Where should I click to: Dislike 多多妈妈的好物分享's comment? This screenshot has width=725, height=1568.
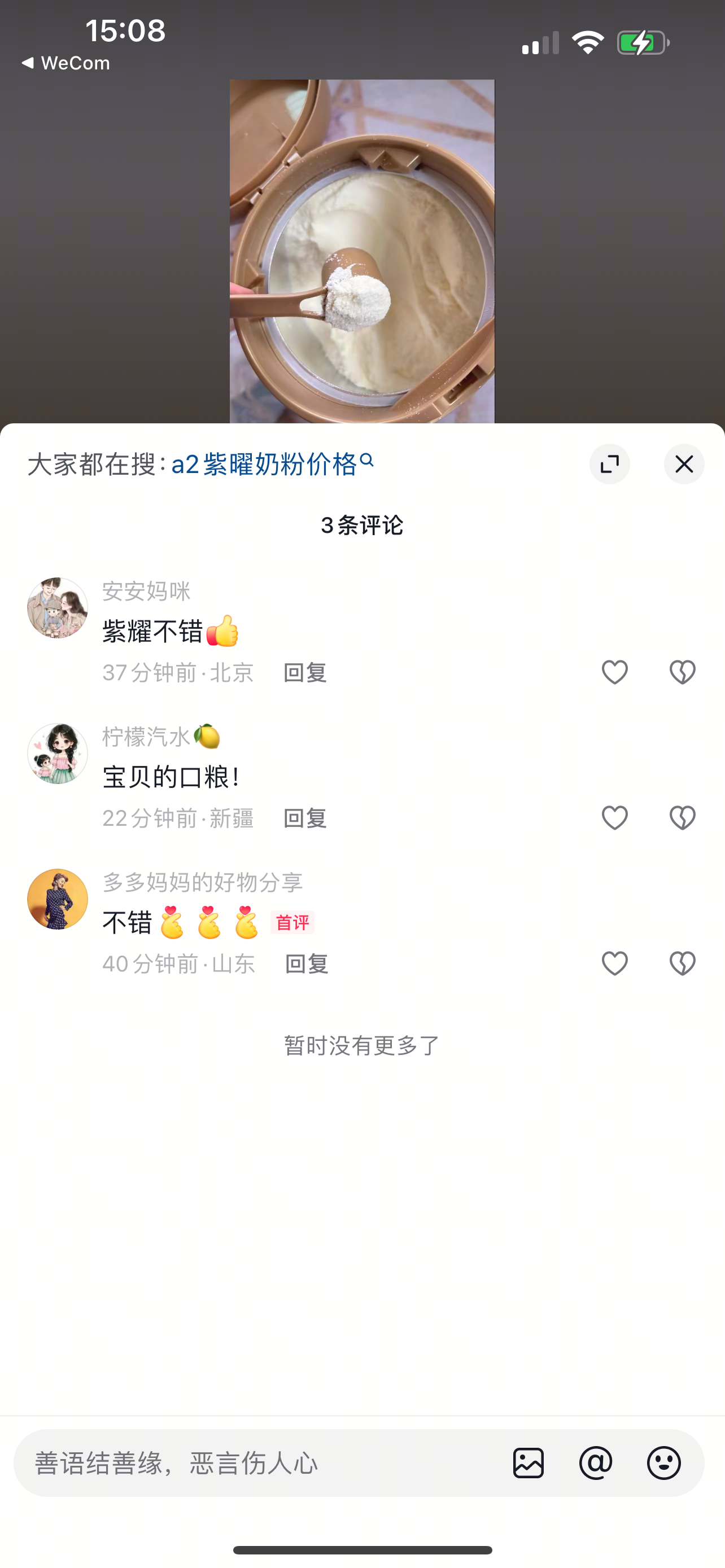click(x=683, y=963)
